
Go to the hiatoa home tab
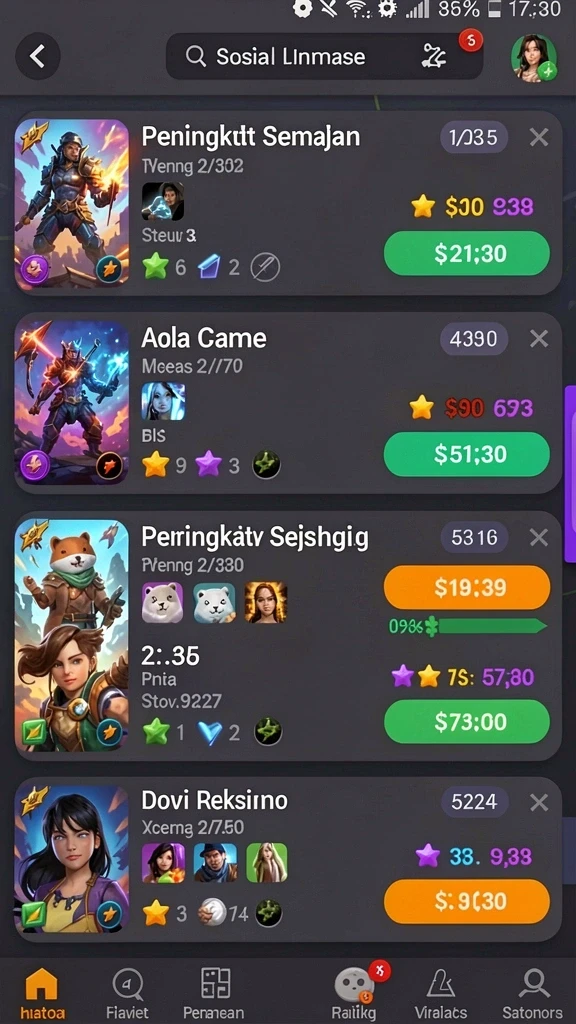point(40,993)
